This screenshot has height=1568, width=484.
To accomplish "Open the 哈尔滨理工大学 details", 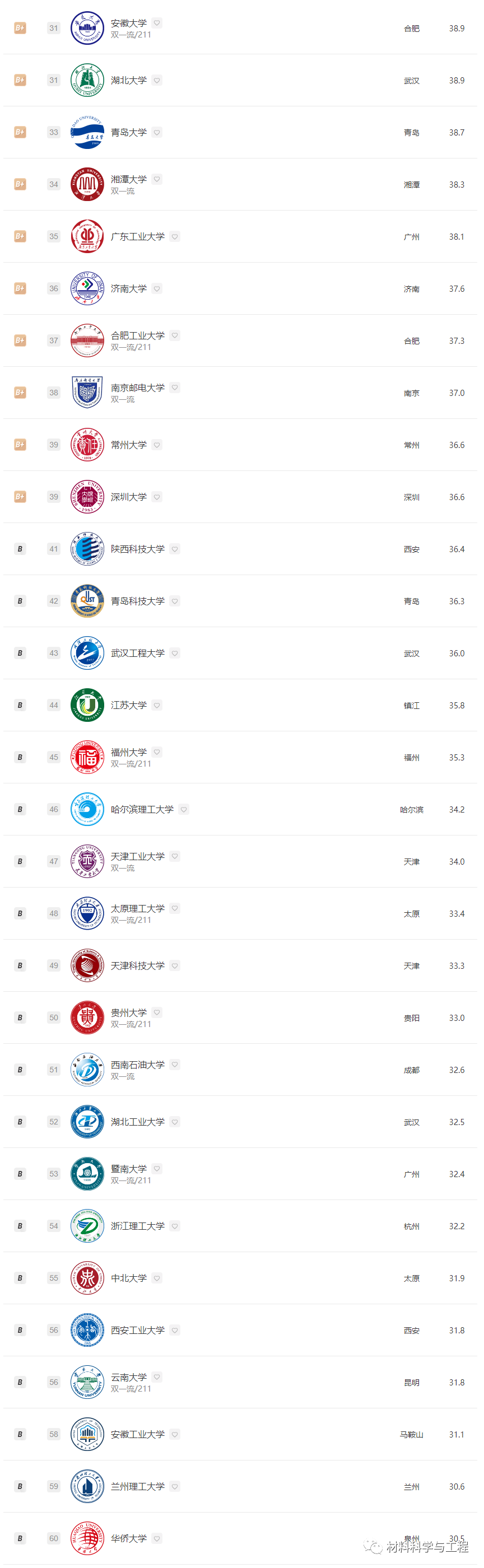I will point(142,809).
